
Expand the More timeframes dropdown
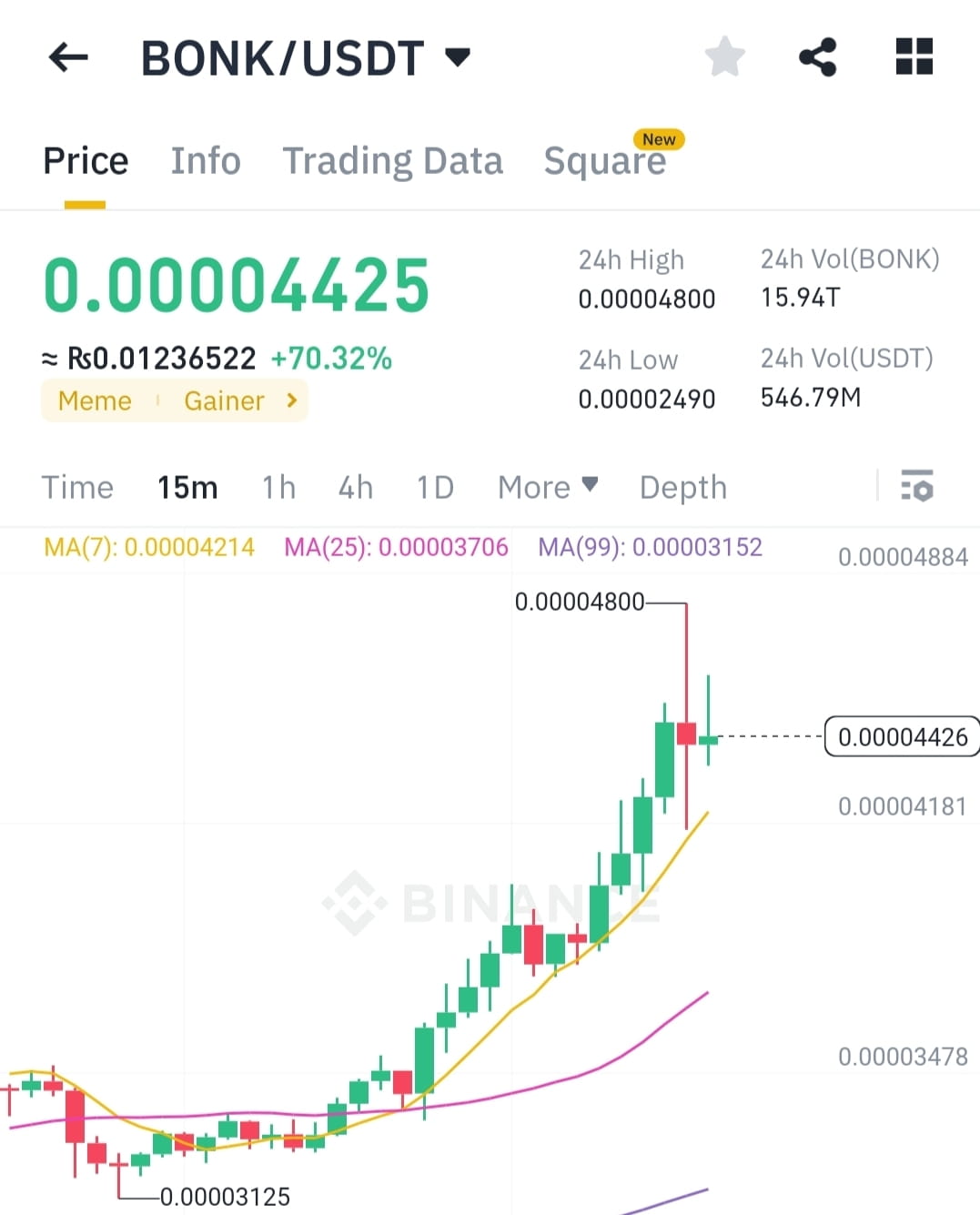point(547,487)
